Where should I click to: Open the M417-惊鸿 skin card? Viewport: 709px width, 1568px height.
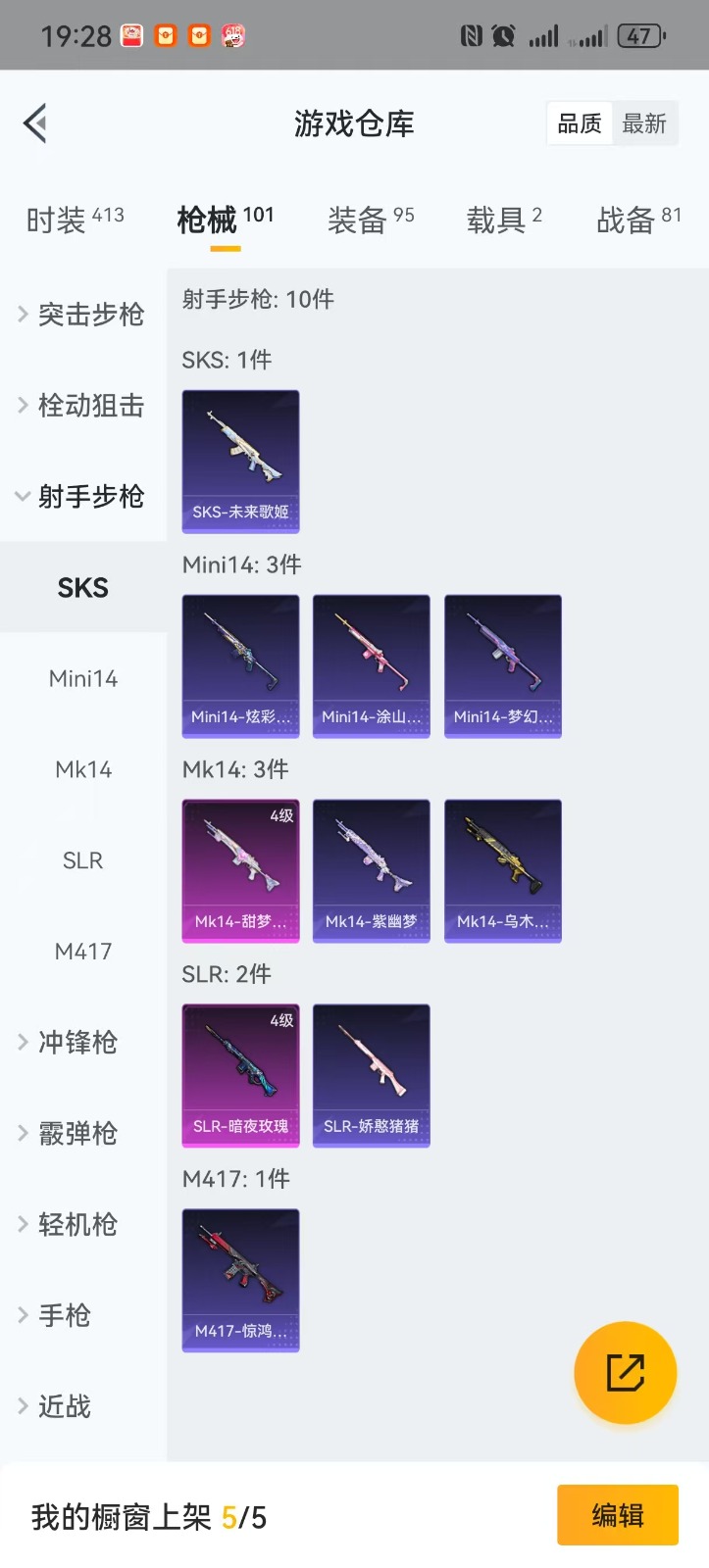pyautogui.click(x=240, y=1280)
